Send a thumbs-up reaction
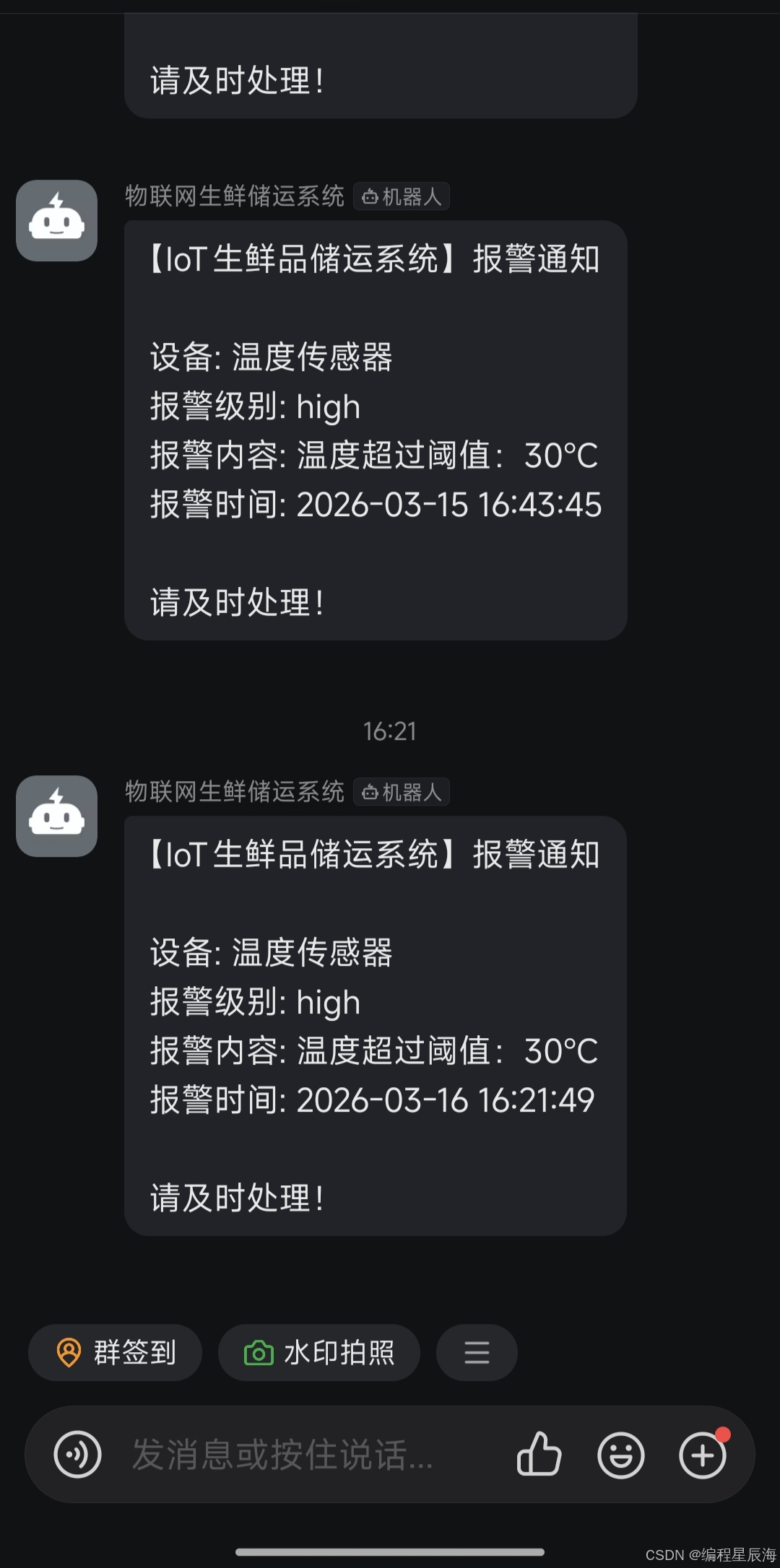Viewport: 780px width, 1568px height. coord(539,1455)
